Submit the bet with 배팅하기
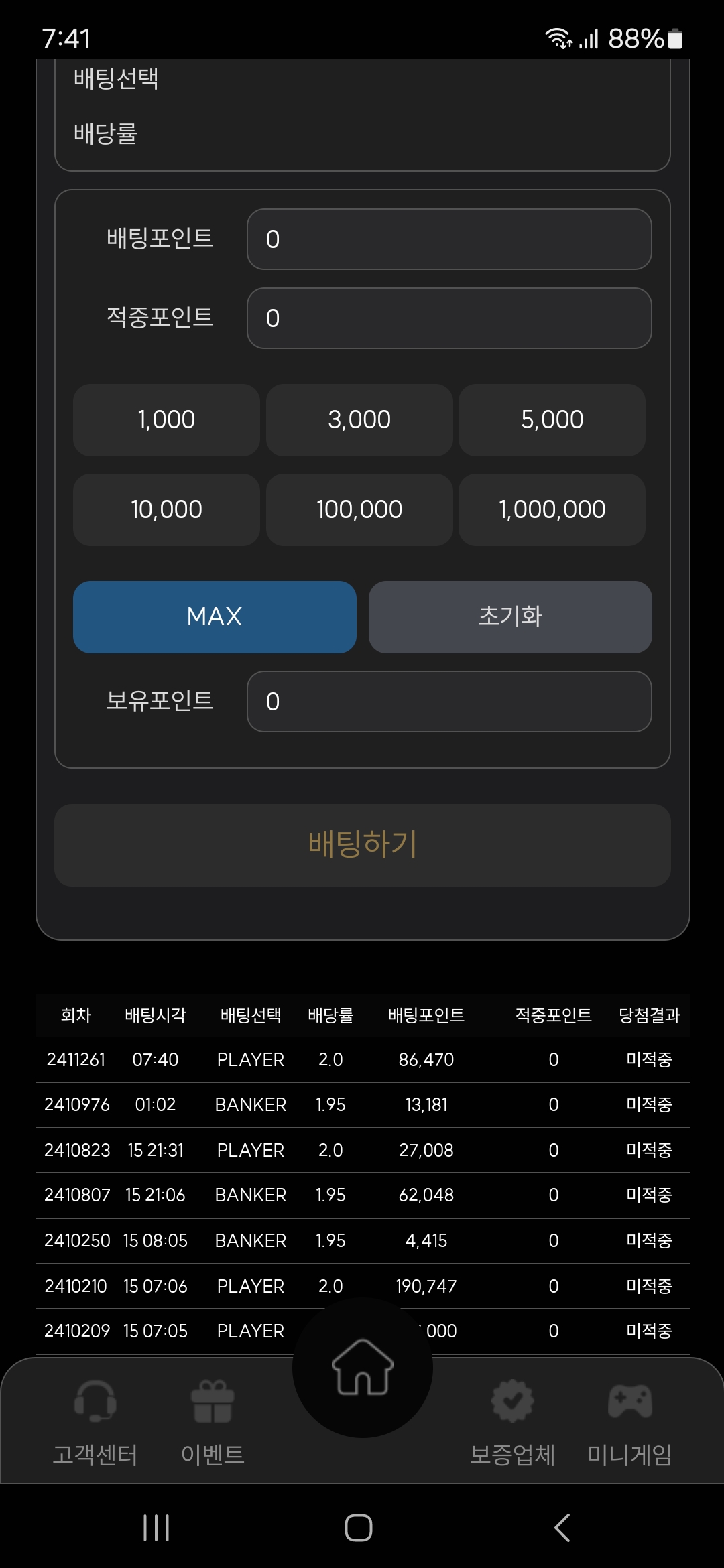The height and width of the screenshot is (1568, 724). click(x=363, y=845)
